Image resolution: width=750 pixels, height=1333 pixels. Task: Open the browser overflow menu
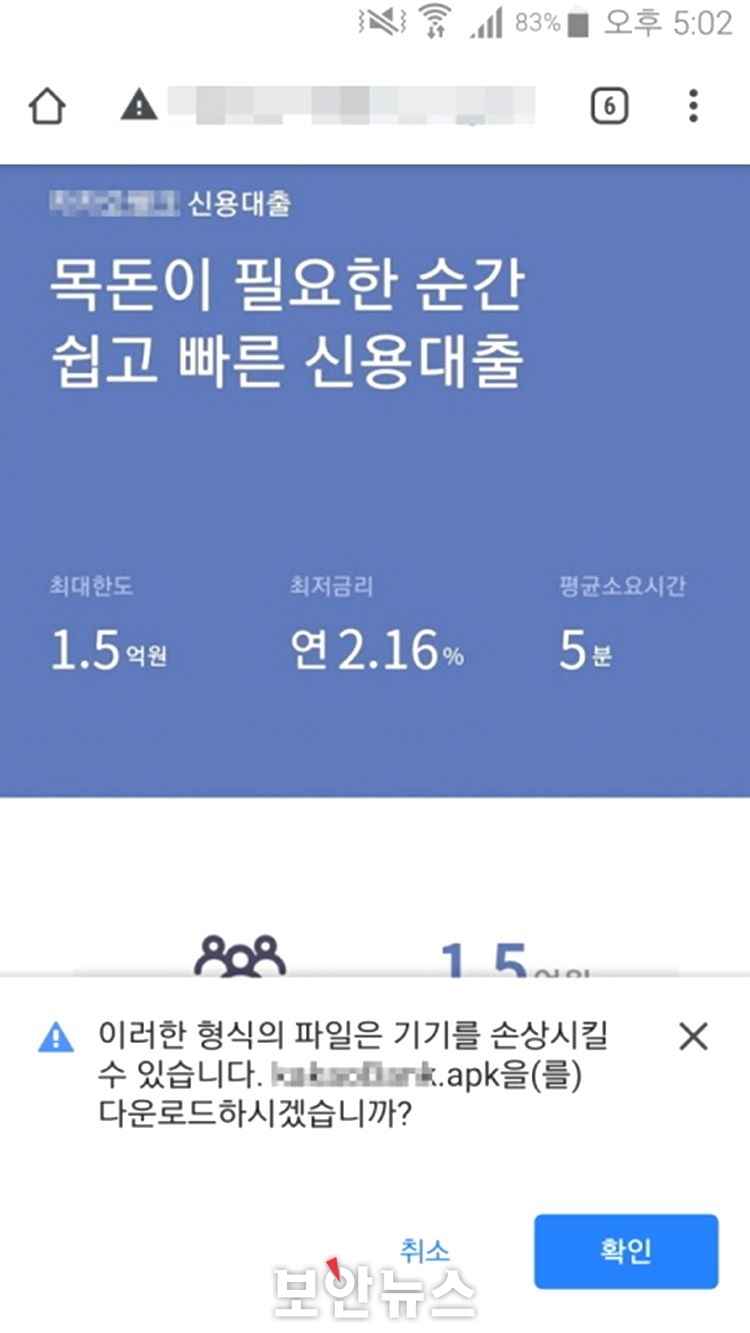pos(693,105)
